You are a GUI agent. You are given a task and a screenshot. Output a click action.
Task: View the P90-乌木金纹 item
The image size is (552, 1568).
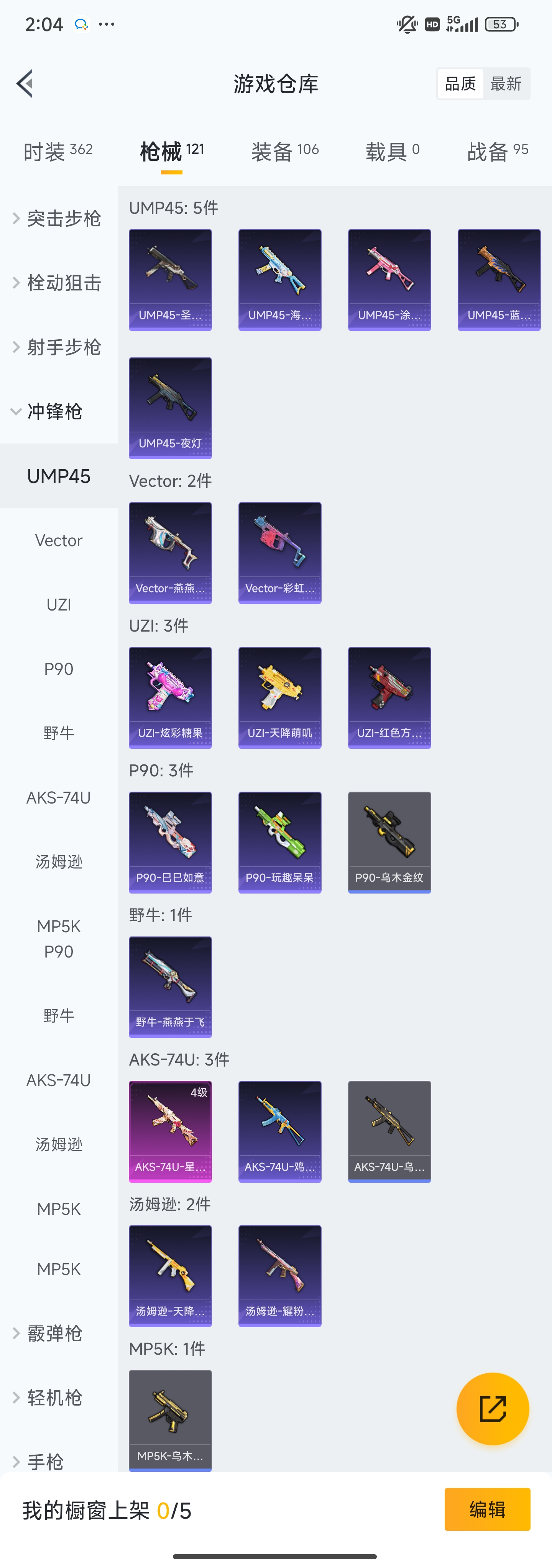pyautogui.click(x=389, y=843)
